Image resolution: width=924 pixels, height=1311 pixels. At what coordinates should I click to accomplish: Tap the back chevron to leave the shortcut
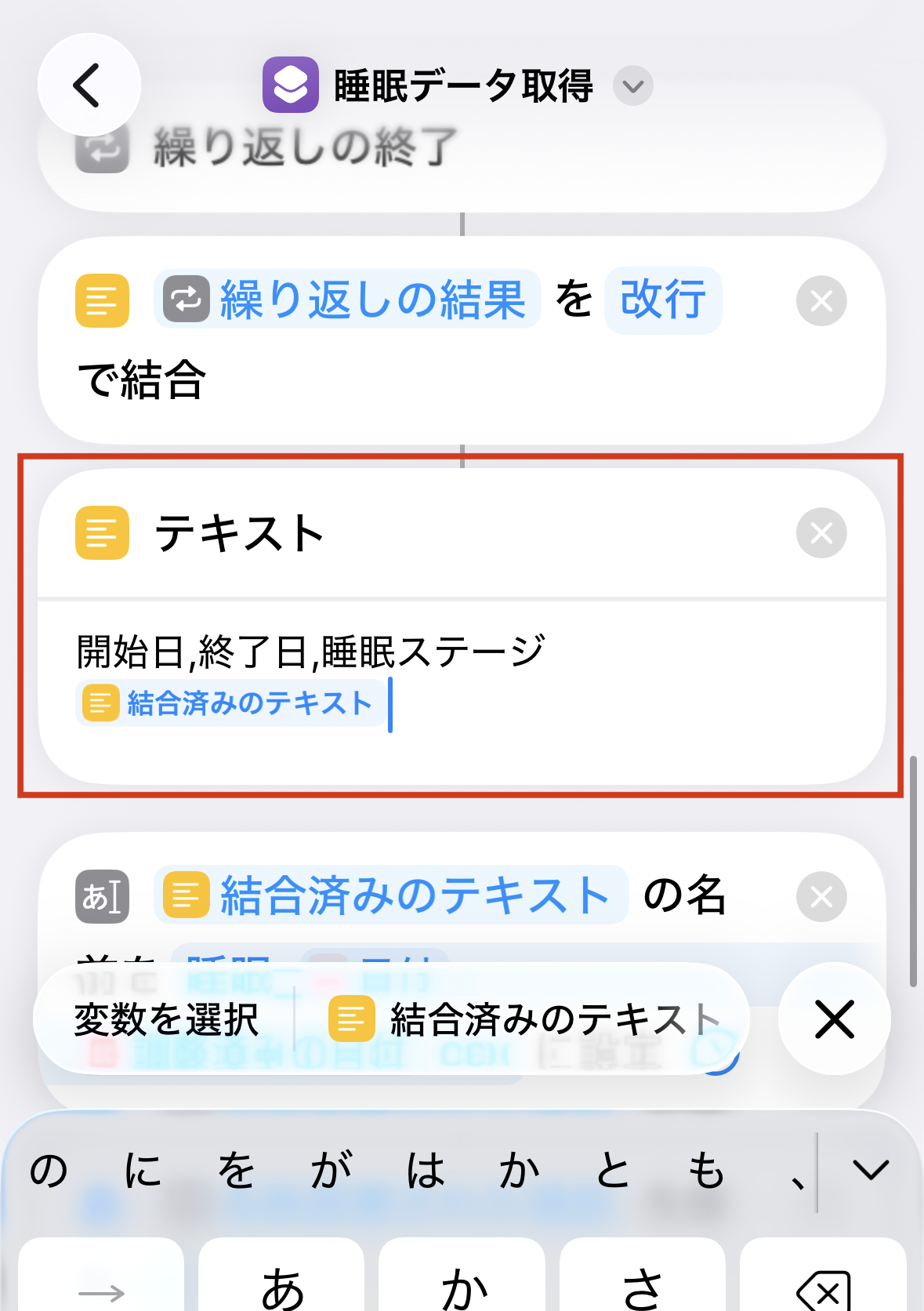click(x=87, y=85)
